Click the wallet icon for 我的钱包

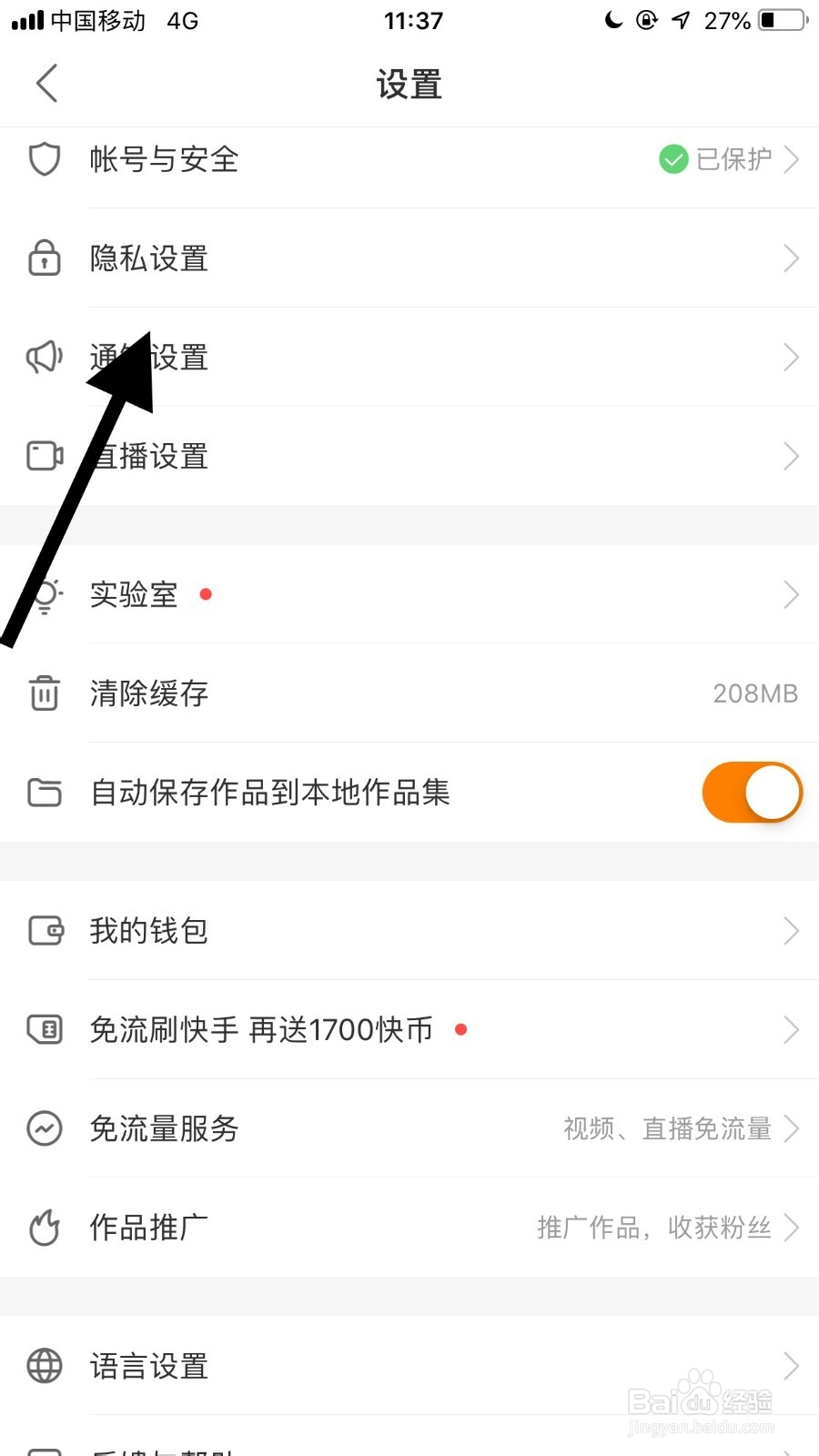[x=44, y=930]
